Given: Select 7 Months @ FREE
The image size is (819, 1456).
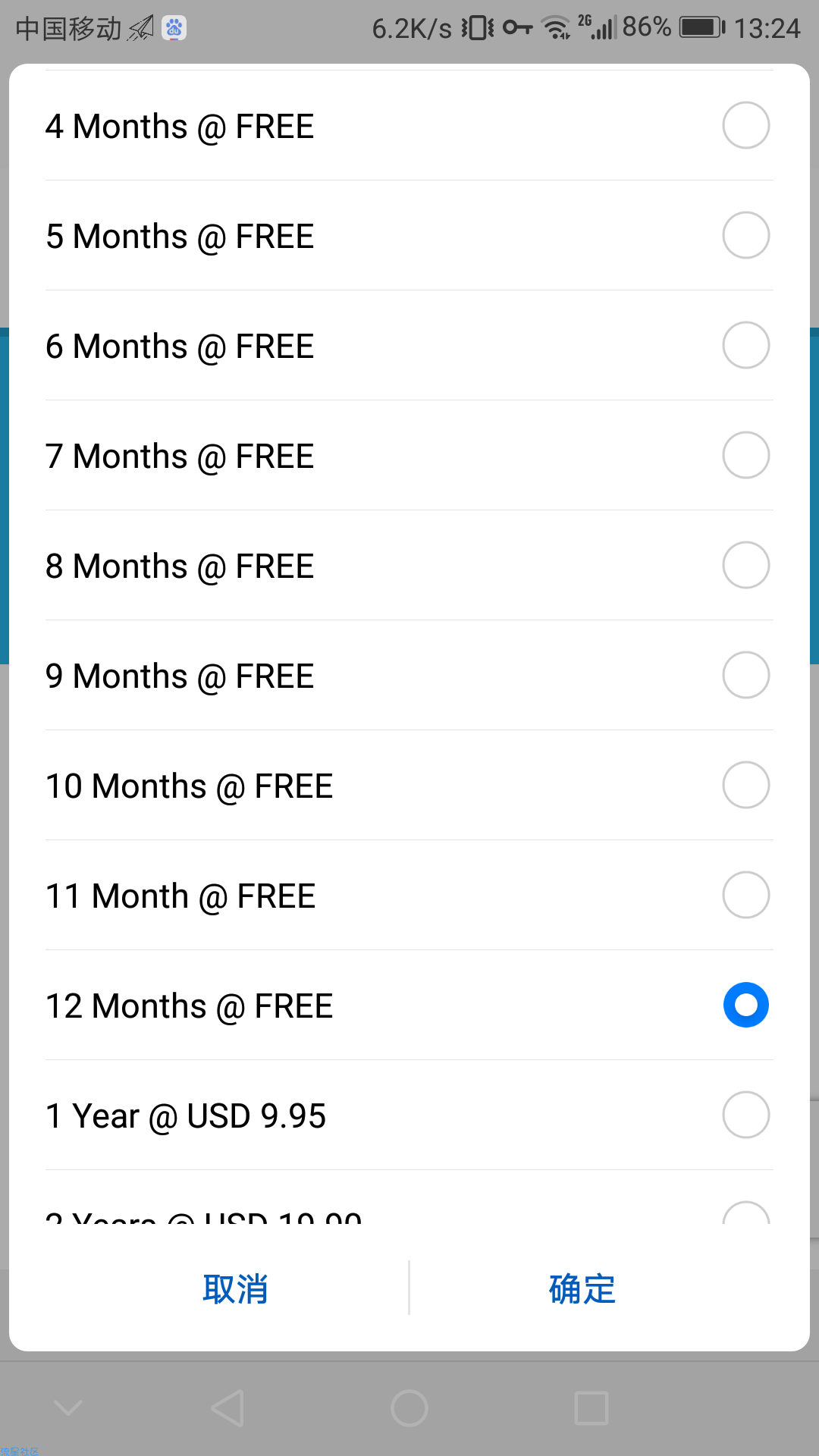Looking at the screenshot, I should [x=409, y=456].
